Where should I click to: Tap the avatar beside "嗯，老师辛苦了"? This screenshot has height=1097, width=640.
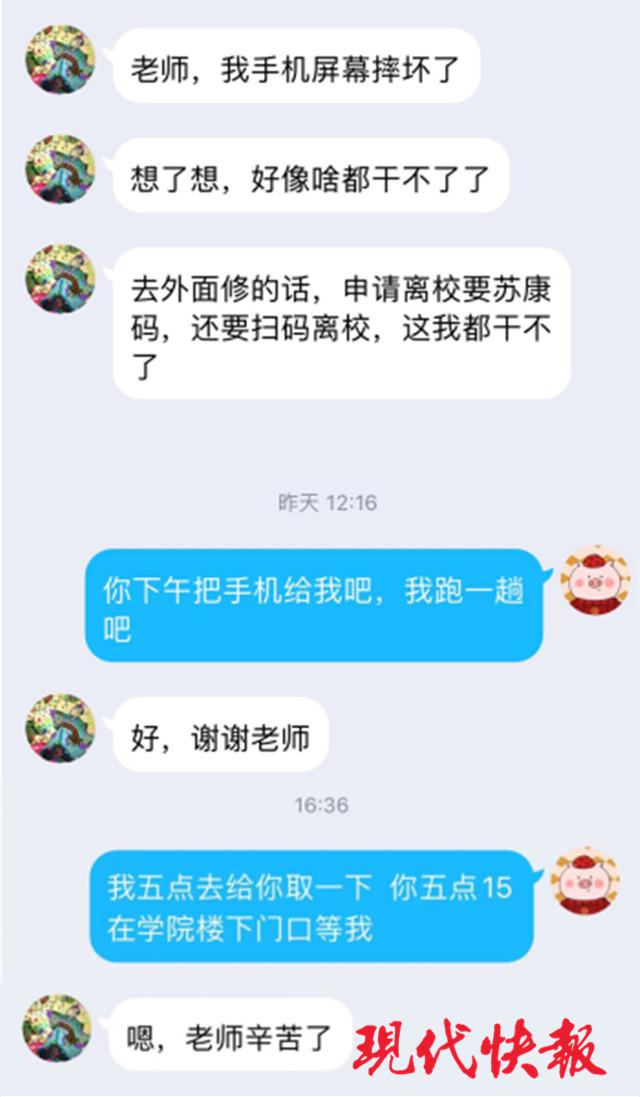click(x=58, y=1029)
